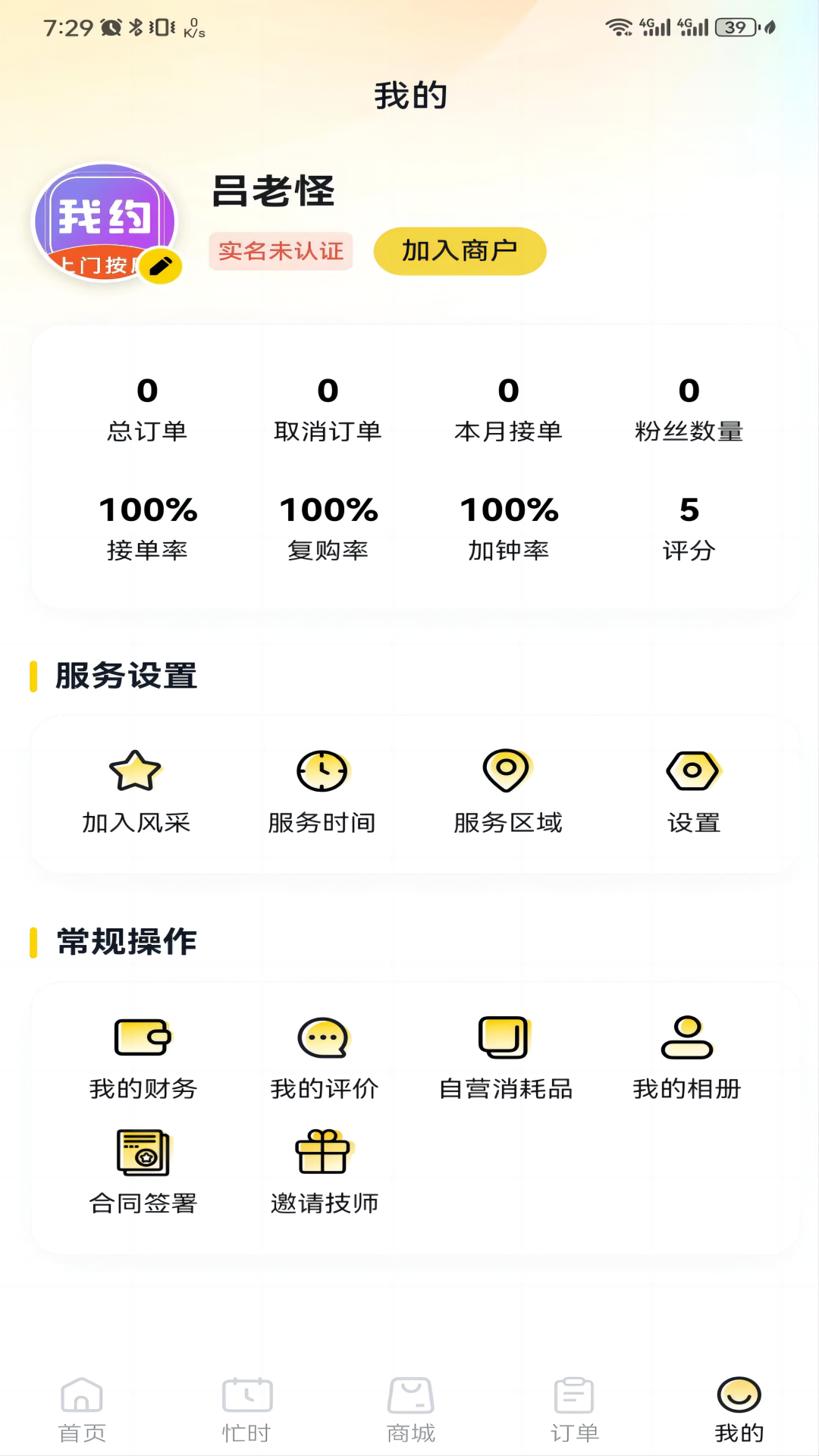Open 服务时间 clock icon
819x1456 pixels.
pyautogui.click(x=322, y=770)
